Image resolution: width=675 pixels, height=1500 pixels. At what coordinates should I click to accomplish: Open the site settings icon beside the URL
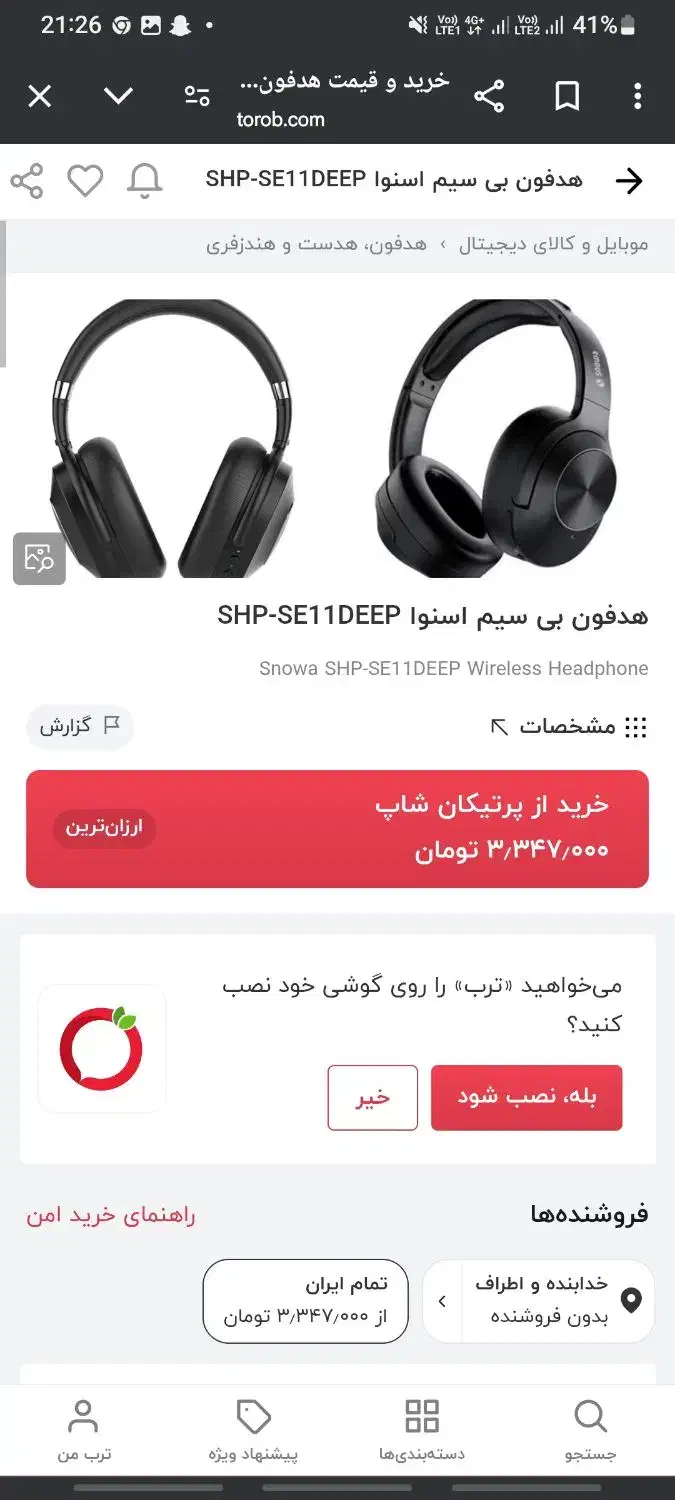click(197, 97)
